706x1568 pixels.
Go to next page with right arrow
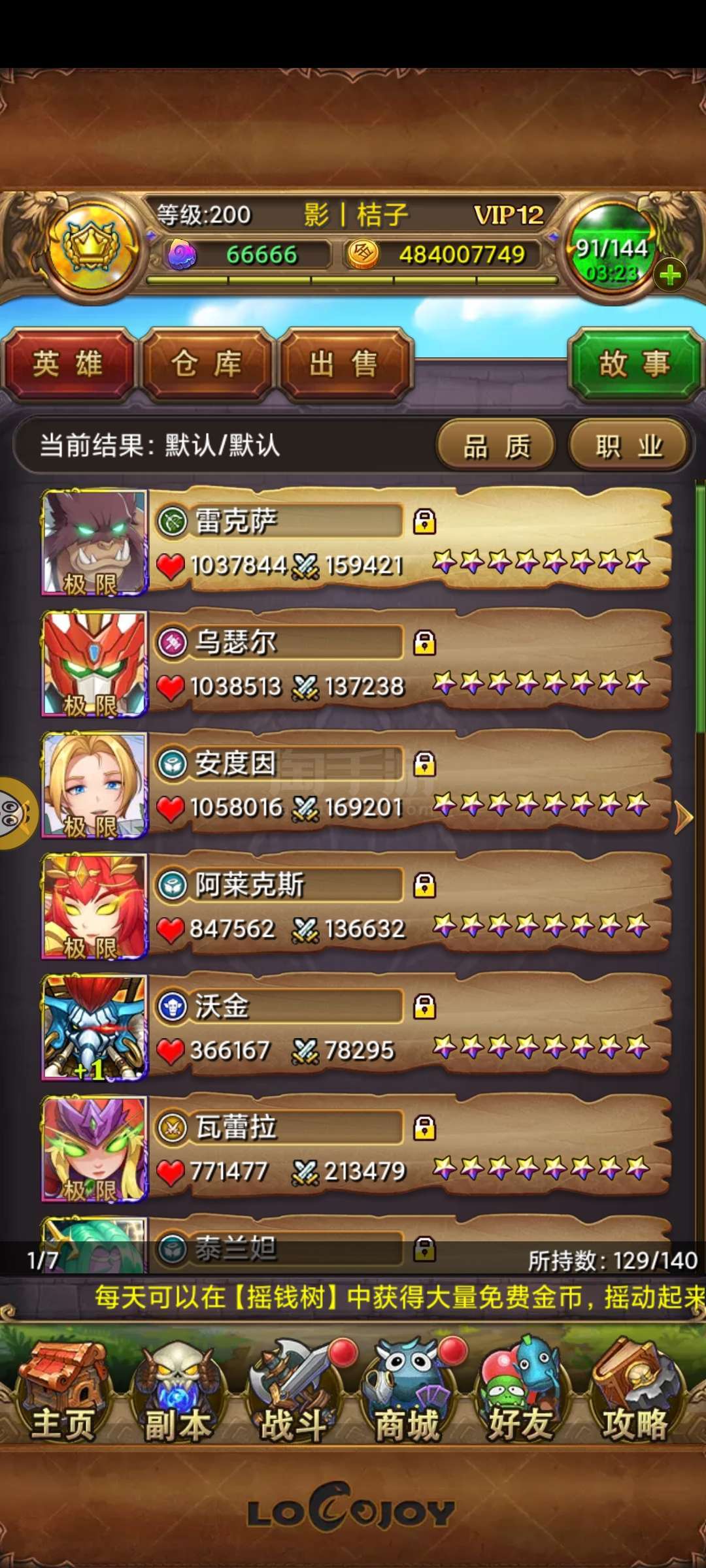coord(683,817)
